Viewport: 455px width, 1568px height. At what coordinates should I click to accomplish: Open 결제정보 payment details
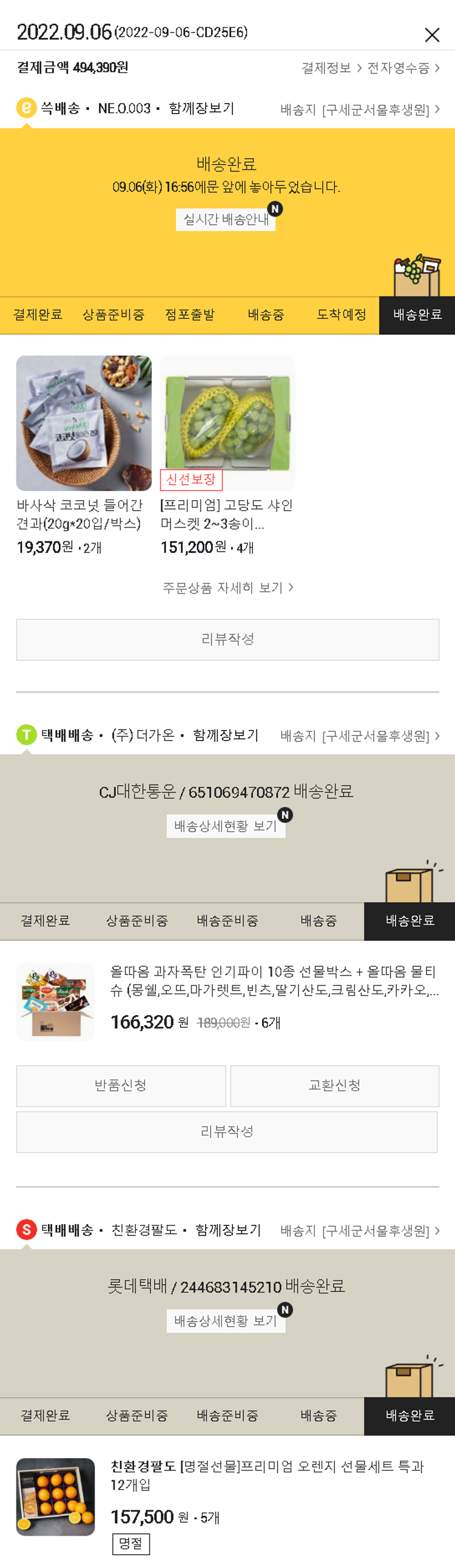tap(331, 68)
